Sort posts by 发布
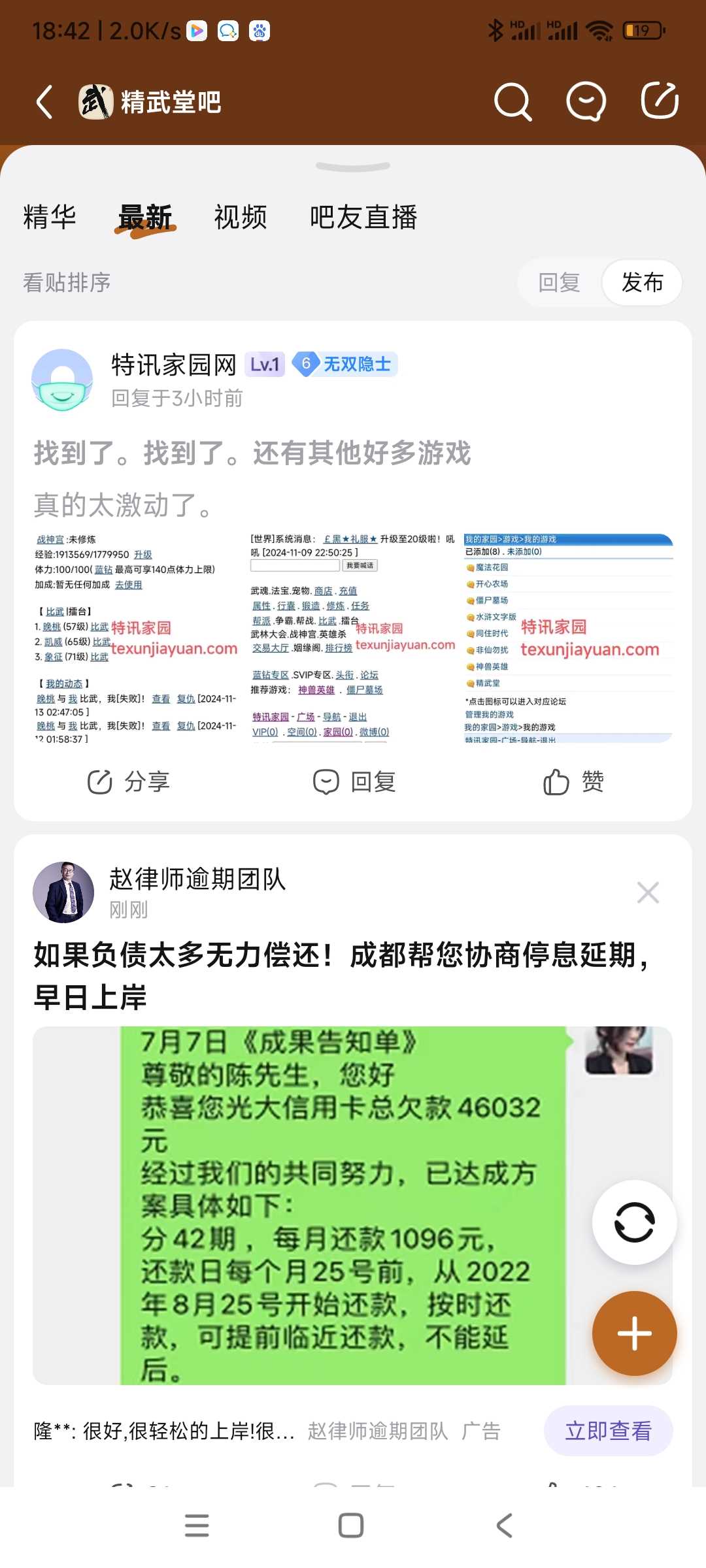 642,282
